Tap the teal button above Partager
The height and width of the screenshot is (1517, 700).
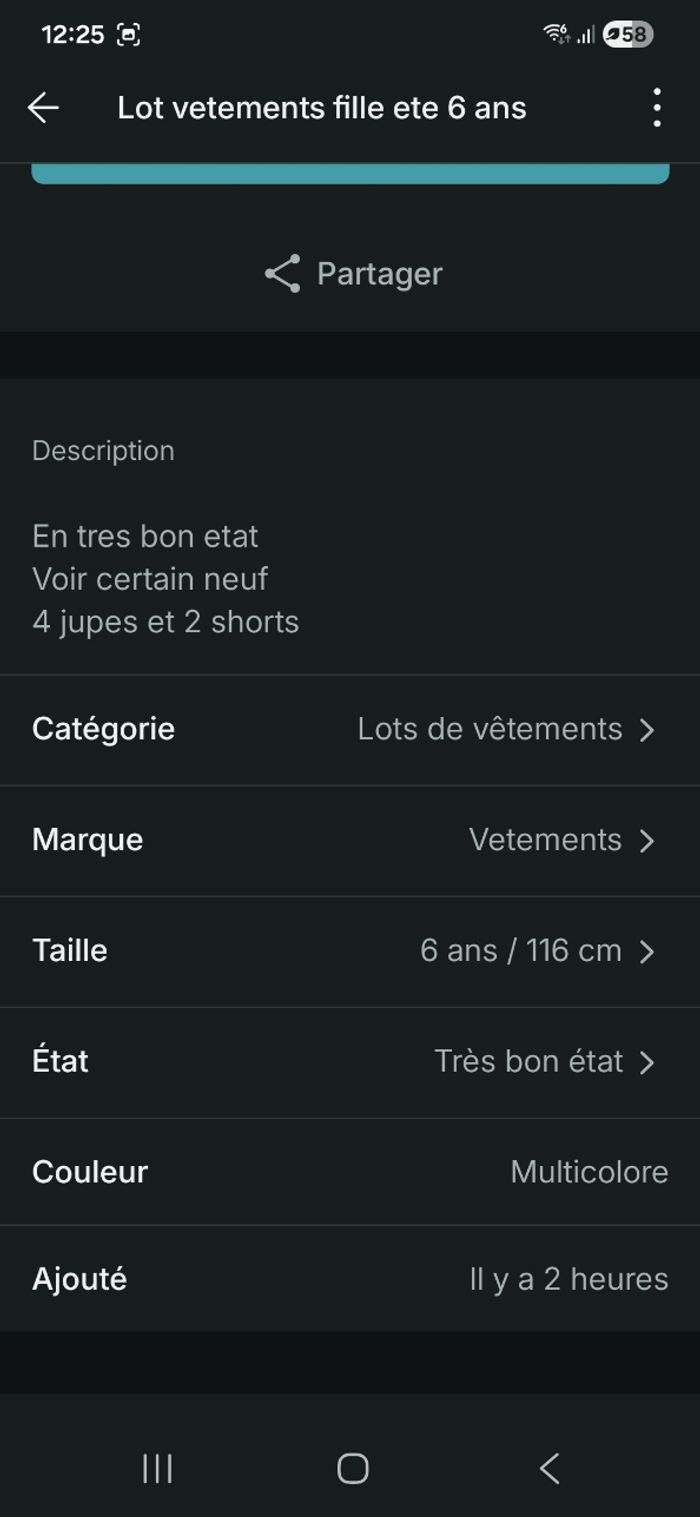pos(350,174)
